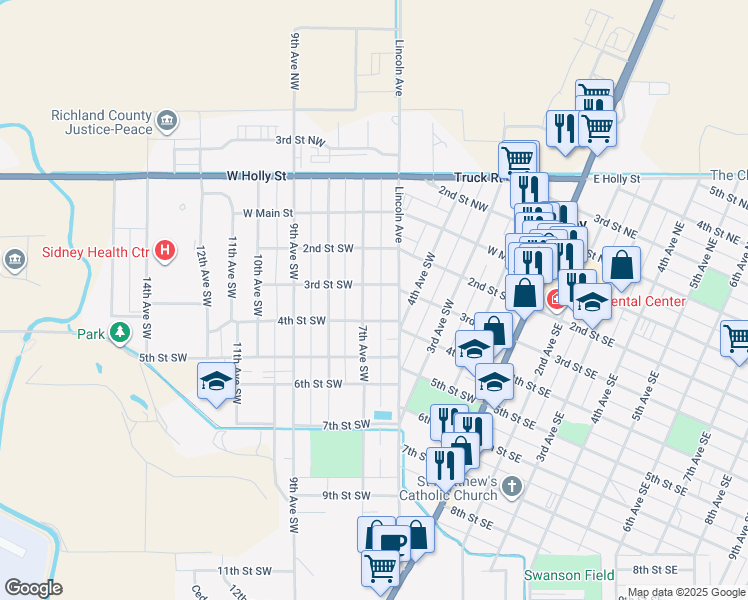The height and width of the screenshot is (600, 748).
Task: Open the Google logo link
Action: [x=34, y=588]
